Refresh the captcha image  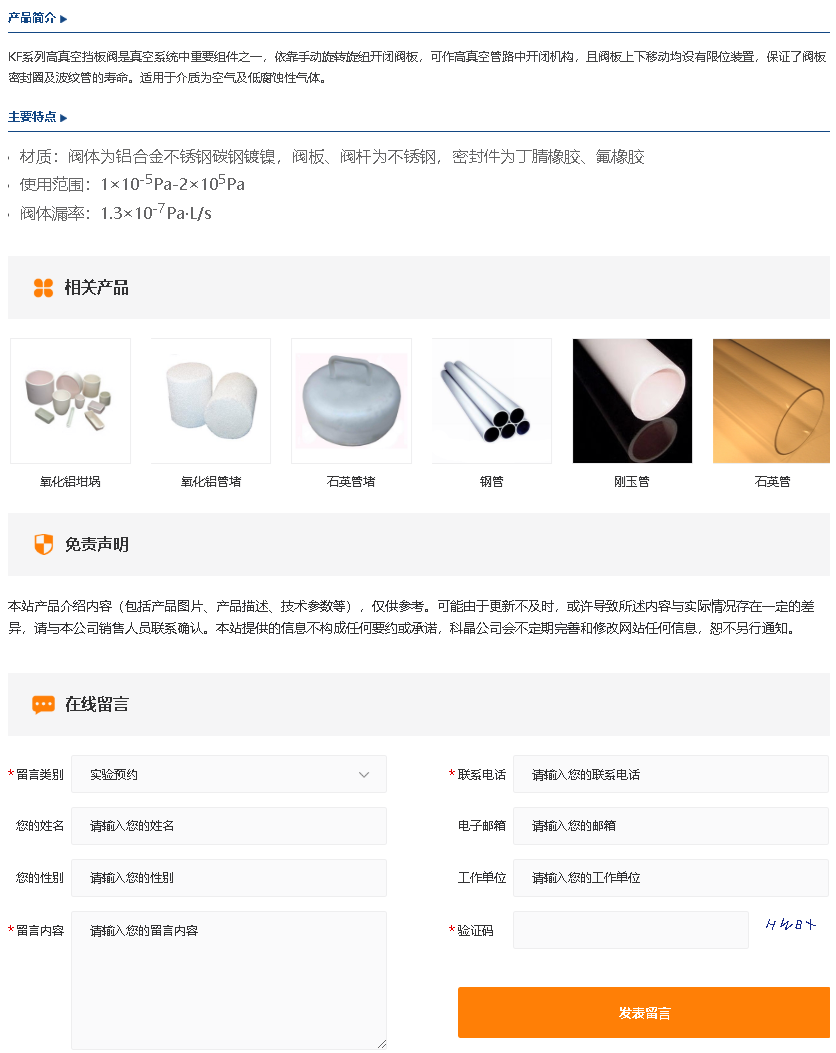790,925
